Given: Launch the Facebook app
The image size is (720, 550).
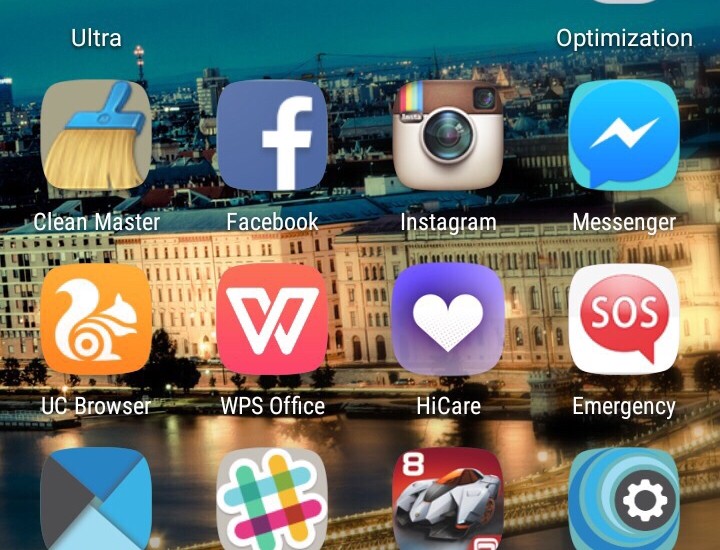Looking at the screenshot, I should [x=272, y=136].
